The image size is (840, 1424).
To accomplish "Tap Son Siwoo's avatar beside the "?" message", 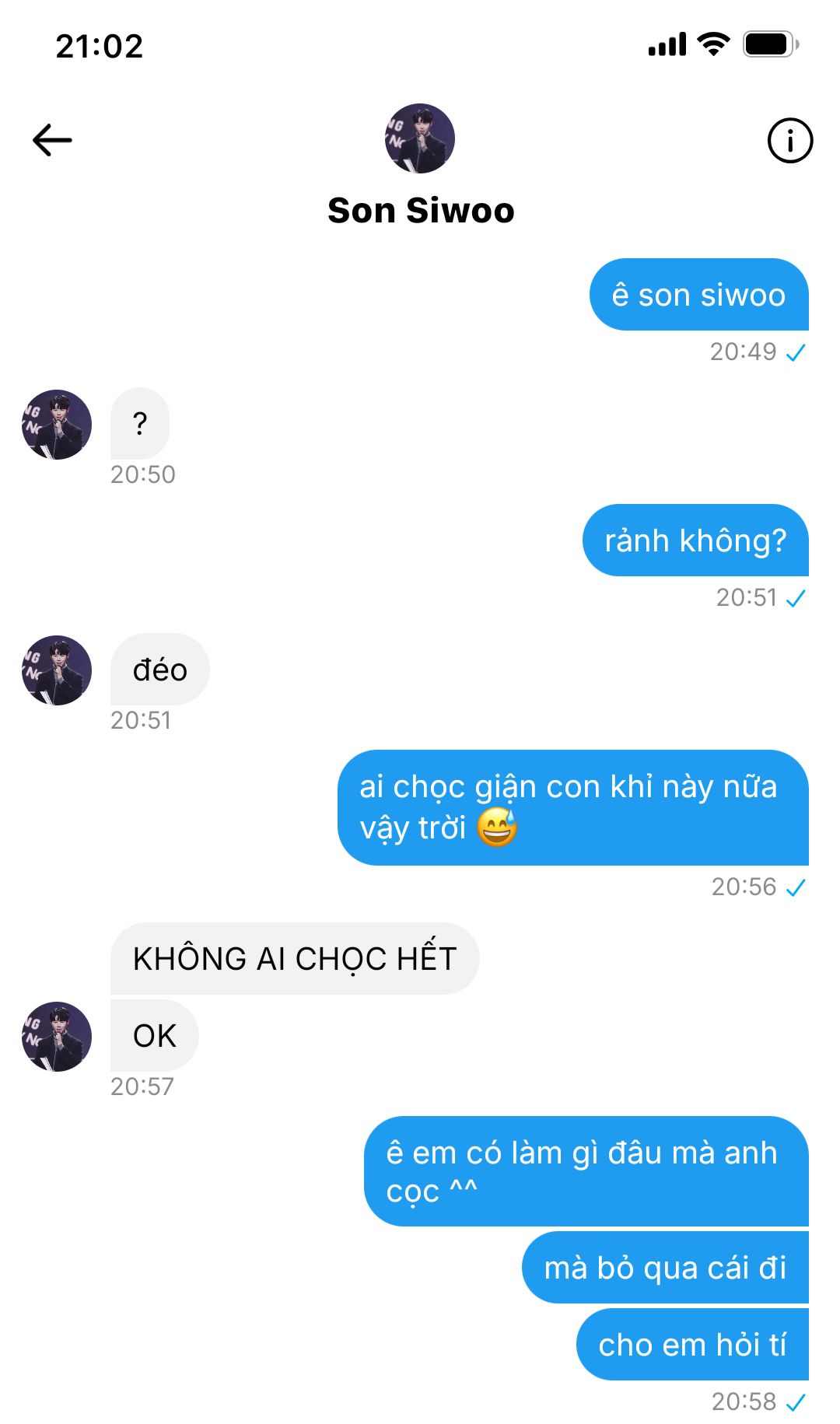I will [57, 425].
